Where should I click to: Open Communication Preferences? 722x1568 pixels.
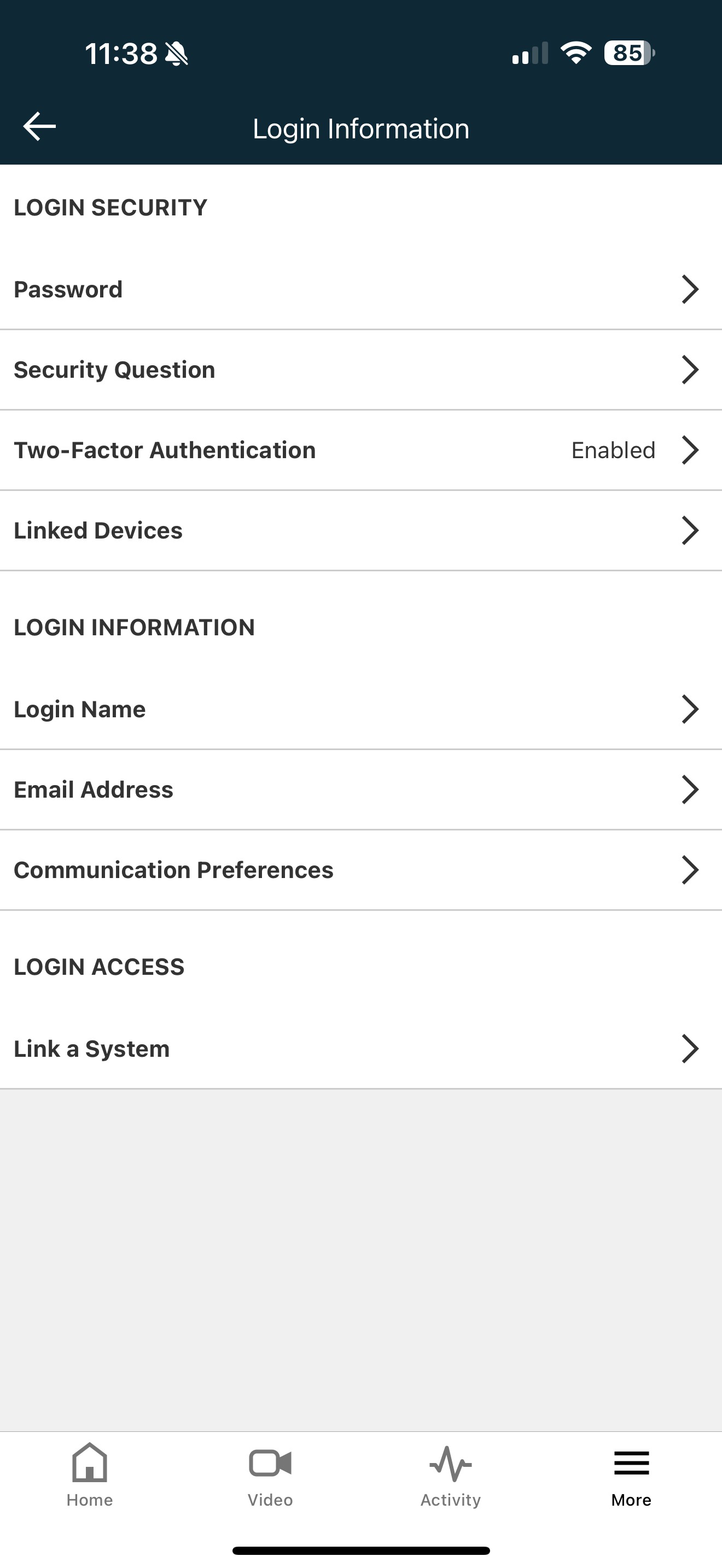point(360,870)
